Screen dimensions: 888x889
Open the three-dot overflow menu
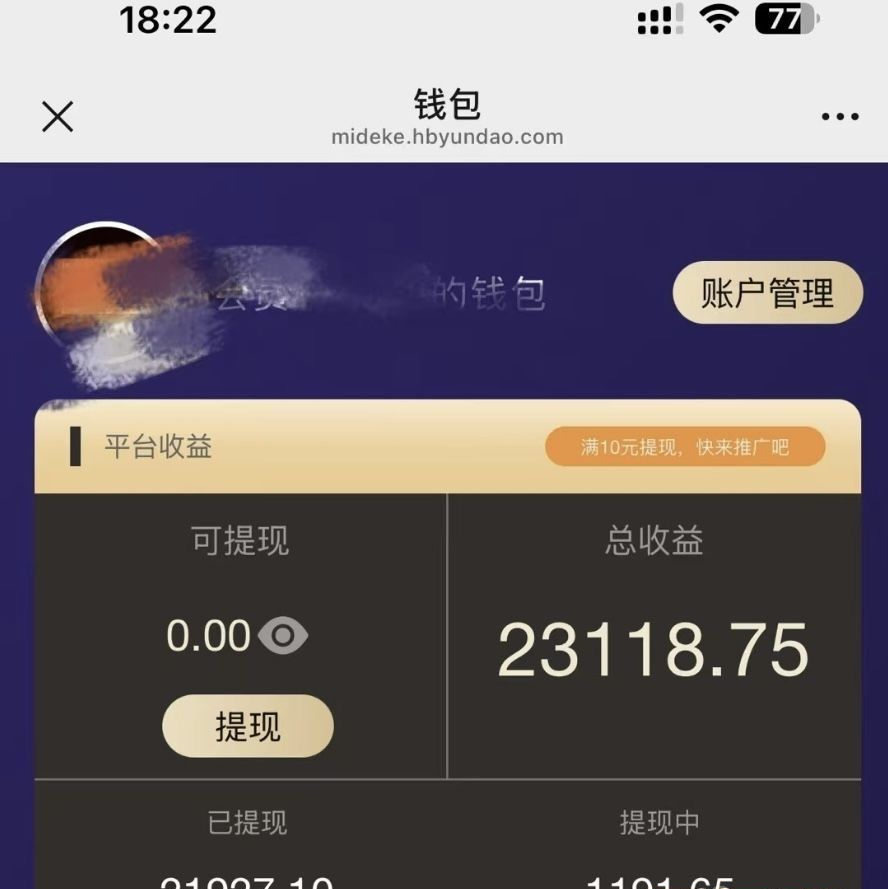pos(839,117)
